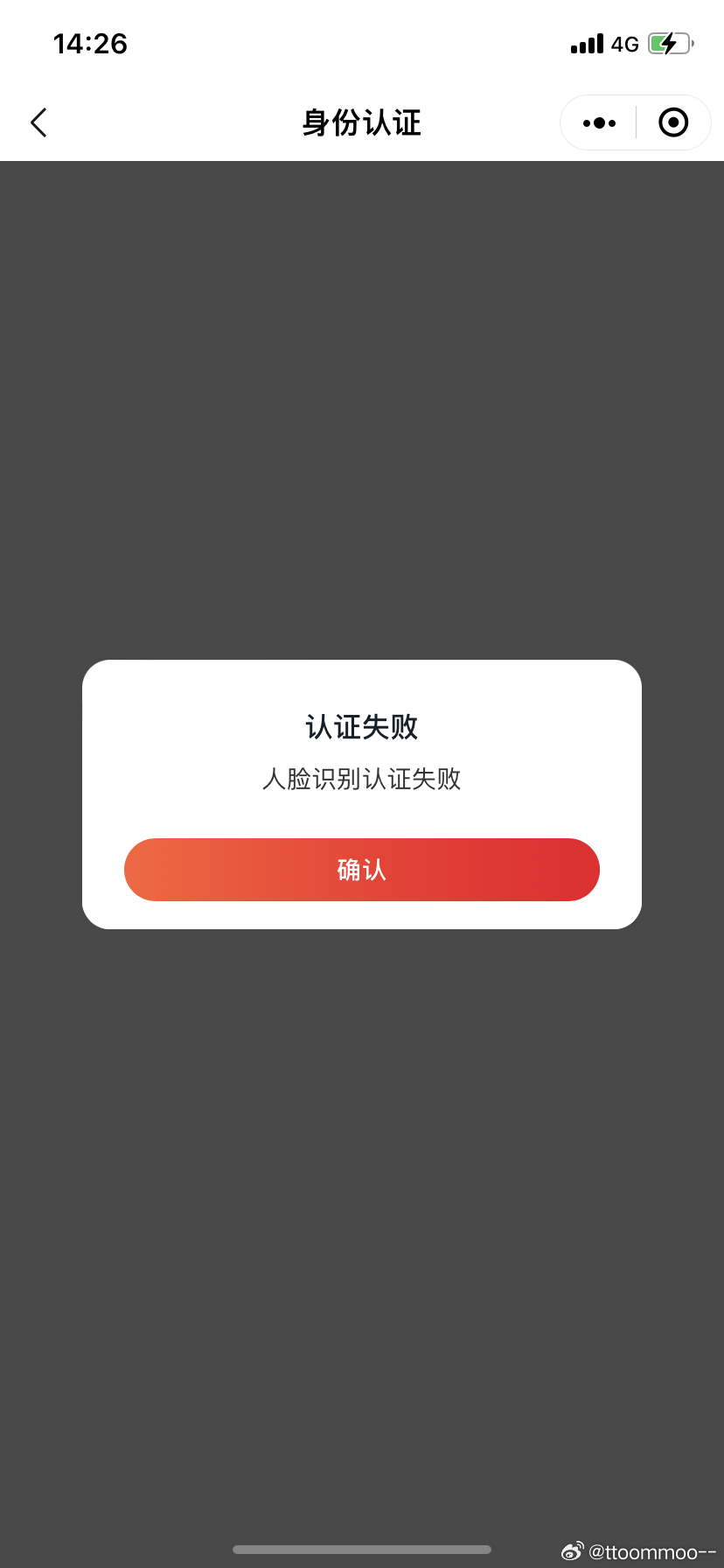Open the mini-program more options menu (•••)

(x=598, y=122)
